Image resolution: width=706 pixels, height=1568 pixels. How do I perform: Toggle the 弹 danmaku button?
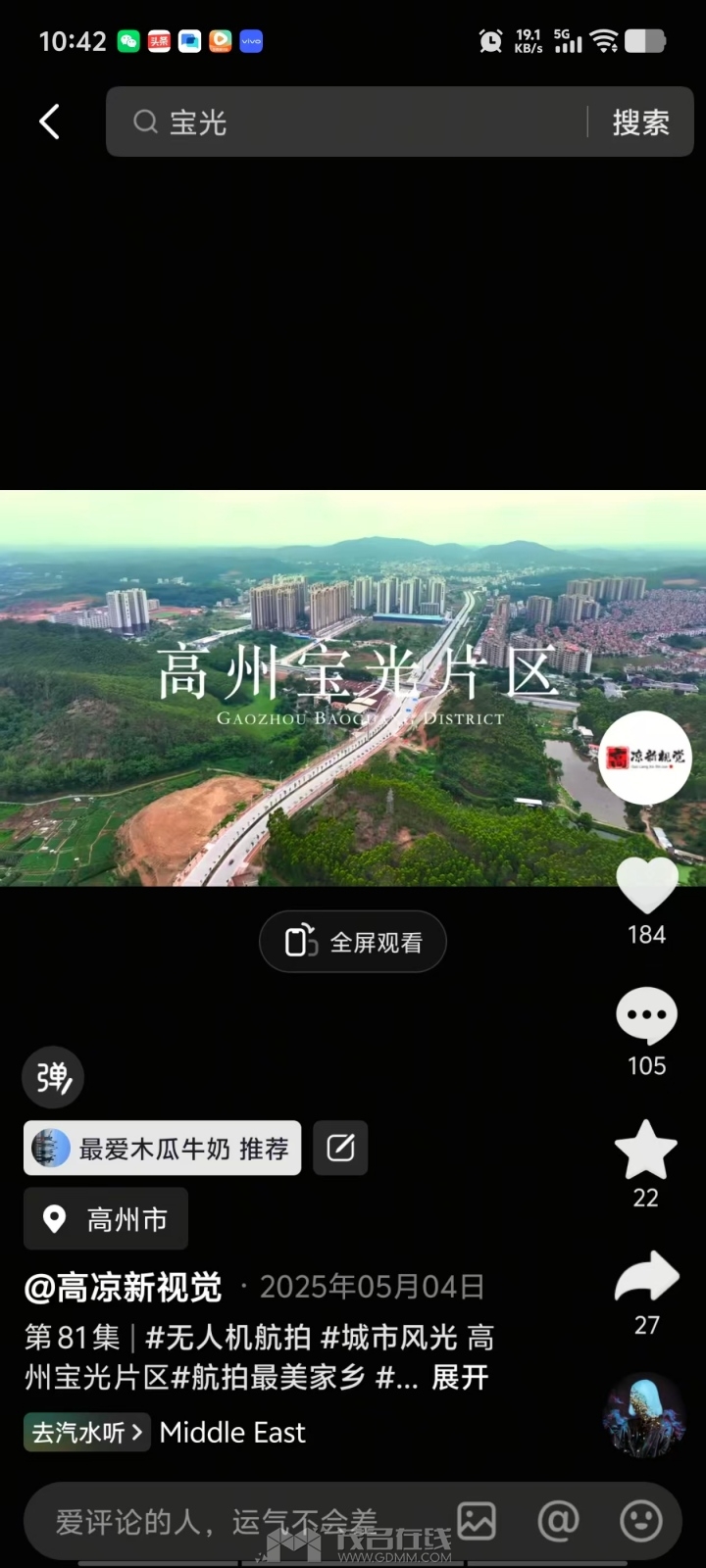coord(53,1077)
